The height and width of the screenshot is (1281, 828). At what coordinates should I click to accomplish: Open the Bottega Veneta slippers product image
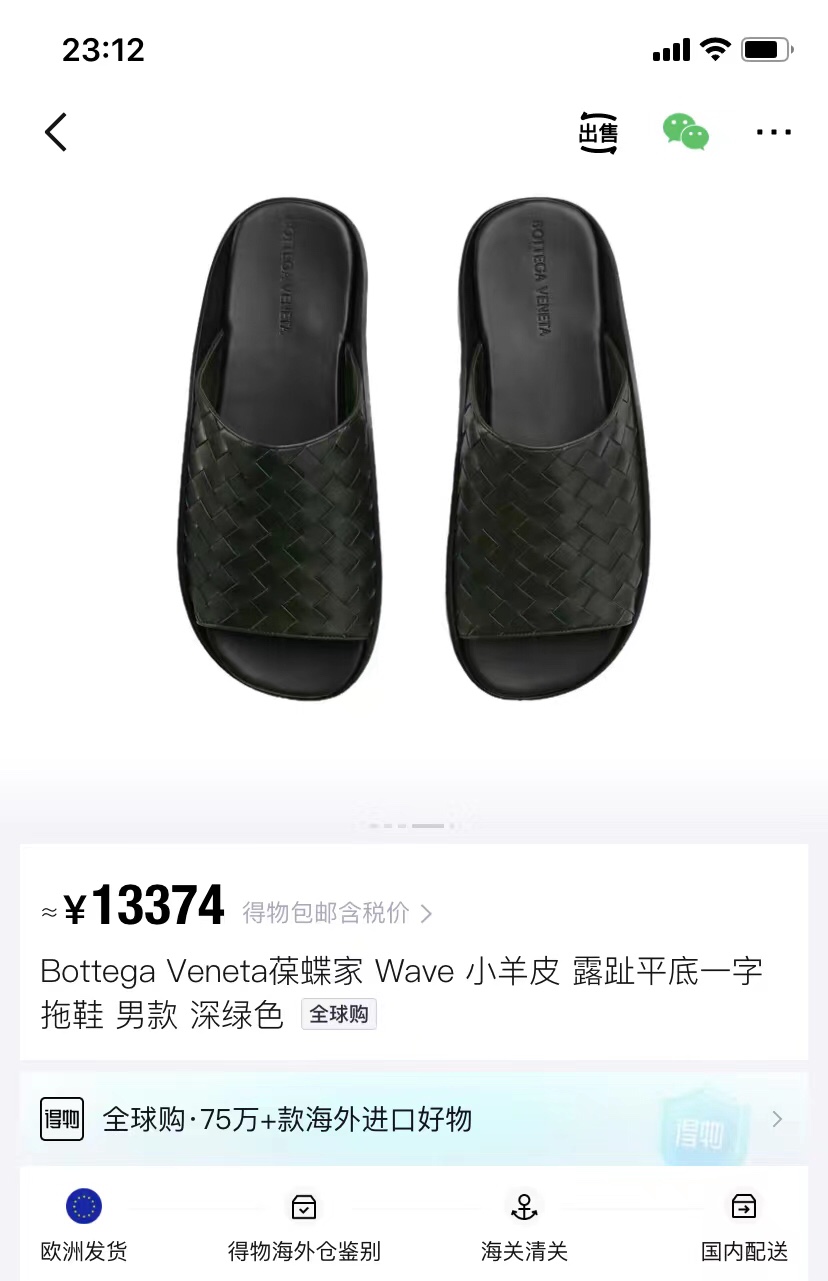pyautogui.click(x=414, y=450)
